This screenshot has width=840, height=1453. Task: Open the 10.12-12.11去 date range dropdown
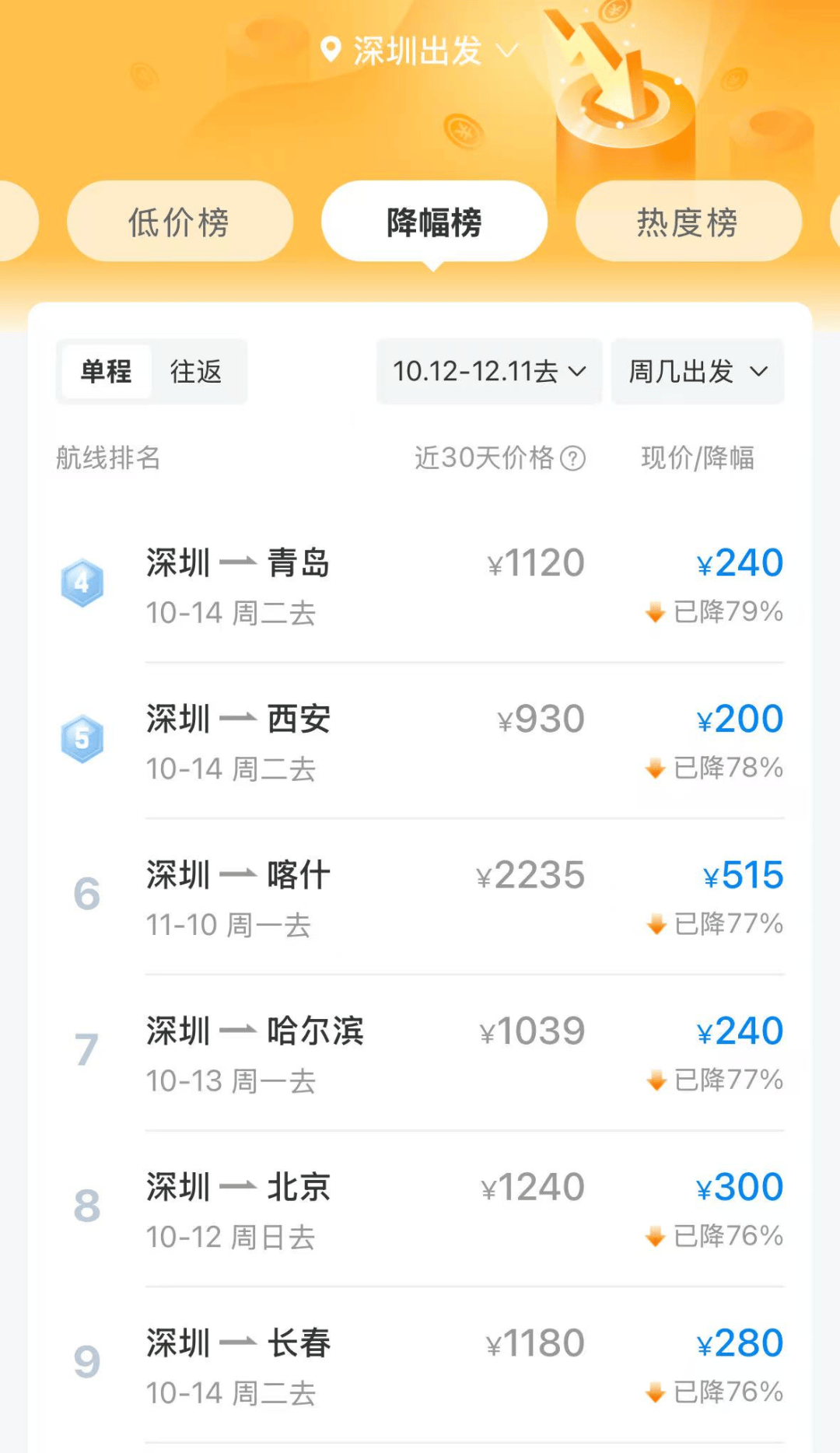pyautogui.click(x=488, y=372)
